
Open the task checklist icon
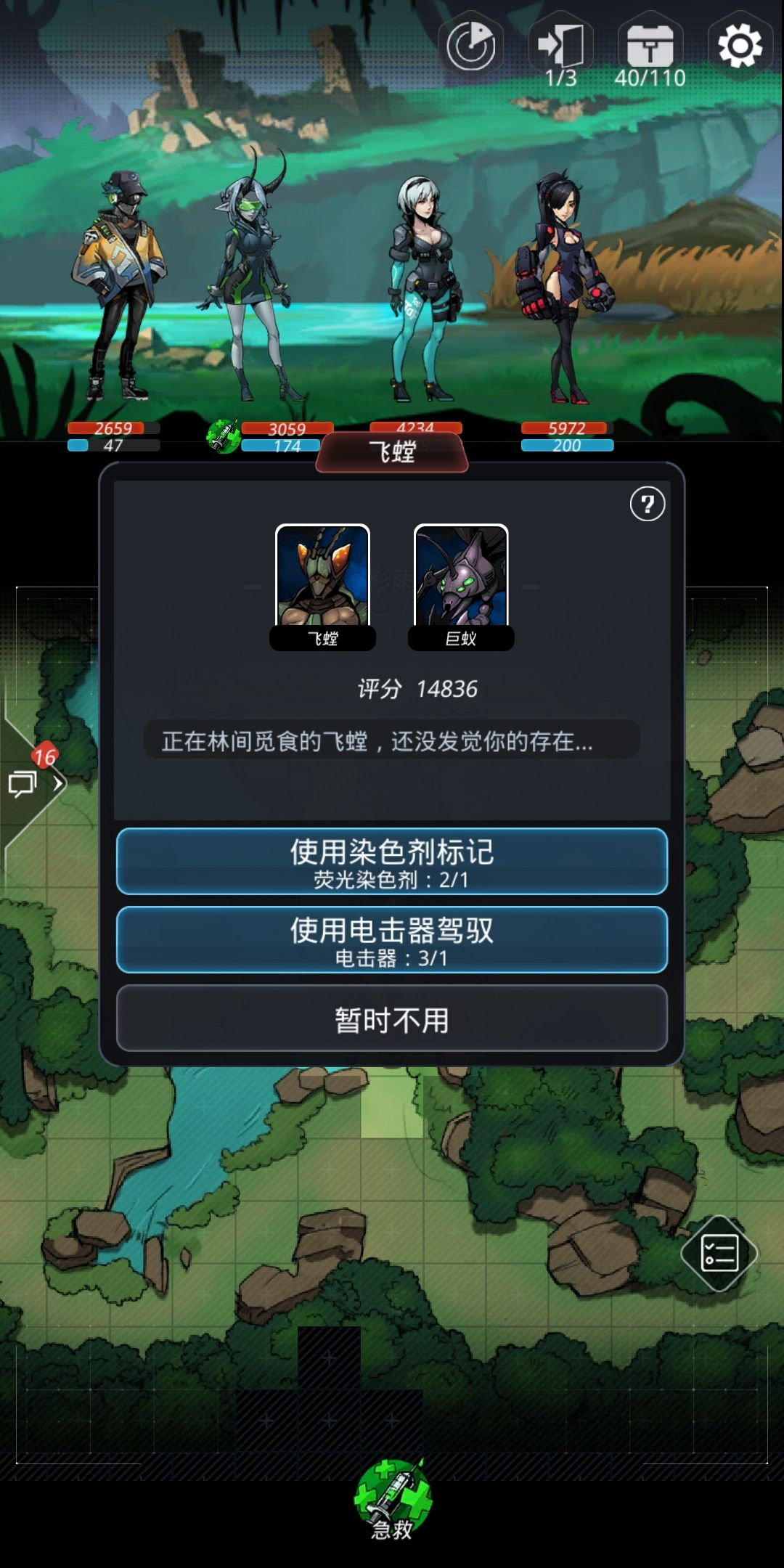(x=719, y=1254)
